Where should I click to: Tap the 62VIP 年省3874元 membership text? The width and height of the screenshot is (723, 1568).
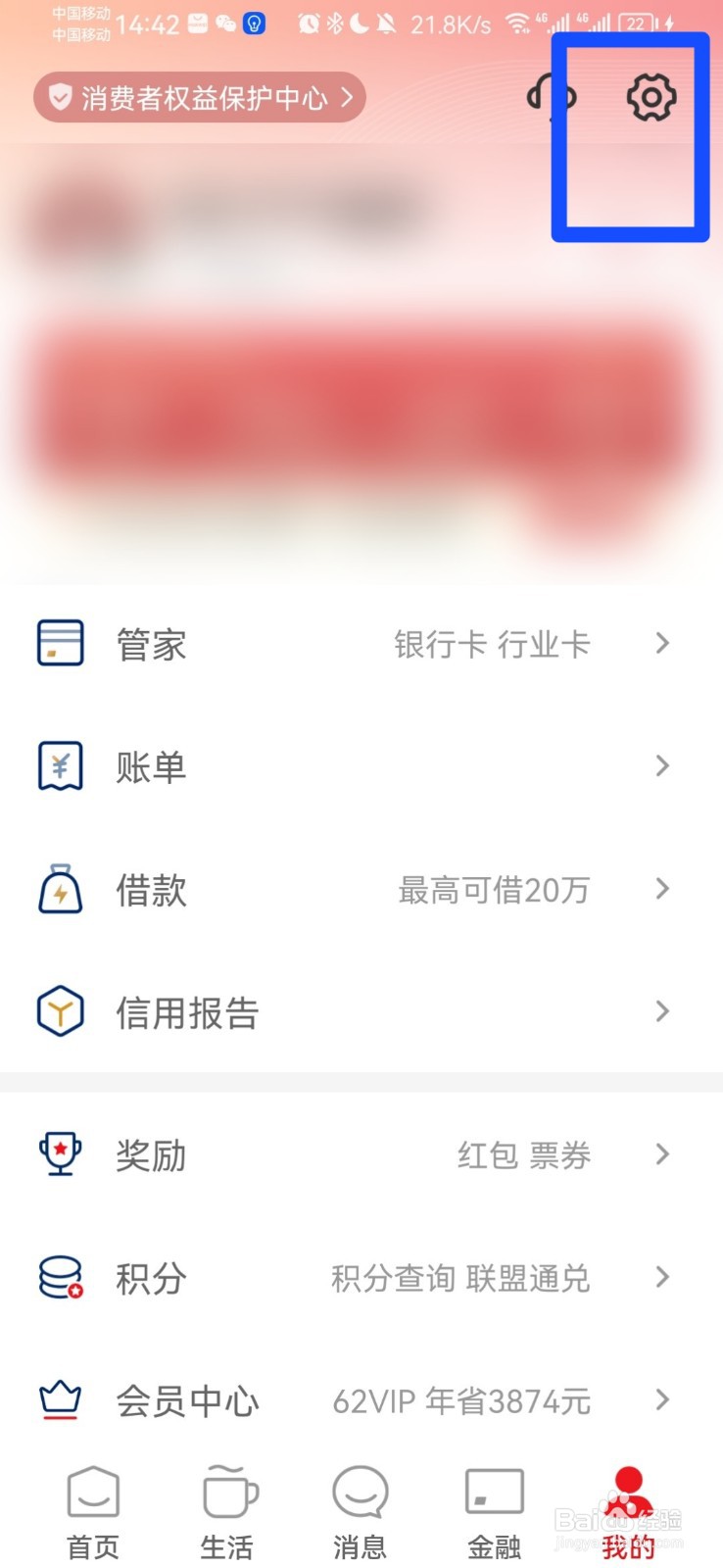[x=460, y=1400]
